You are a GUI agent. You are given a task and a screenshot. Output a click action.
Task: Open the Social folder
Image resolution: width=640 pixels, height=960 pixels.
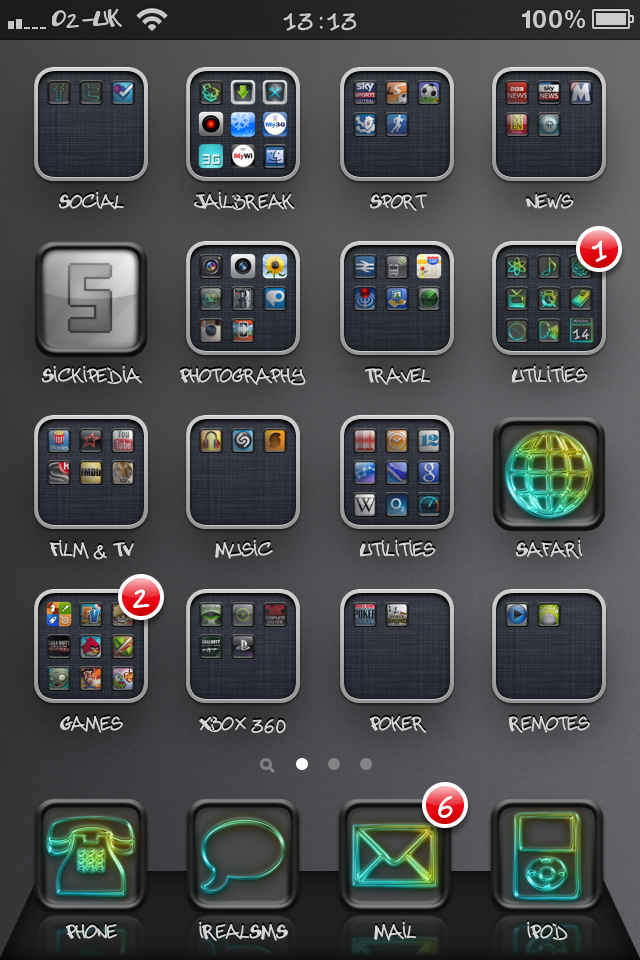91,124
